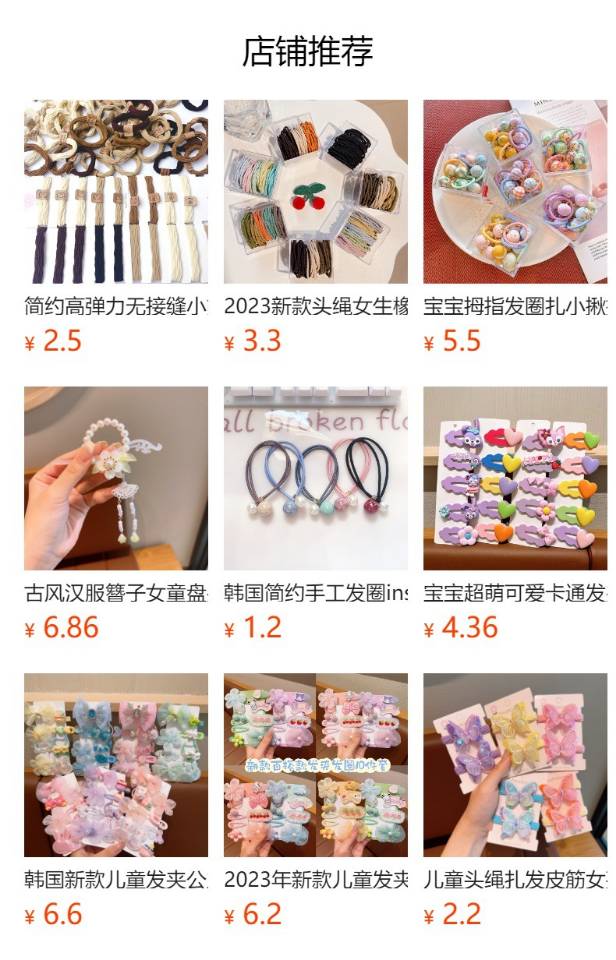Open the 简约高弹力无接缝 hair tie product

coord(116,192)
